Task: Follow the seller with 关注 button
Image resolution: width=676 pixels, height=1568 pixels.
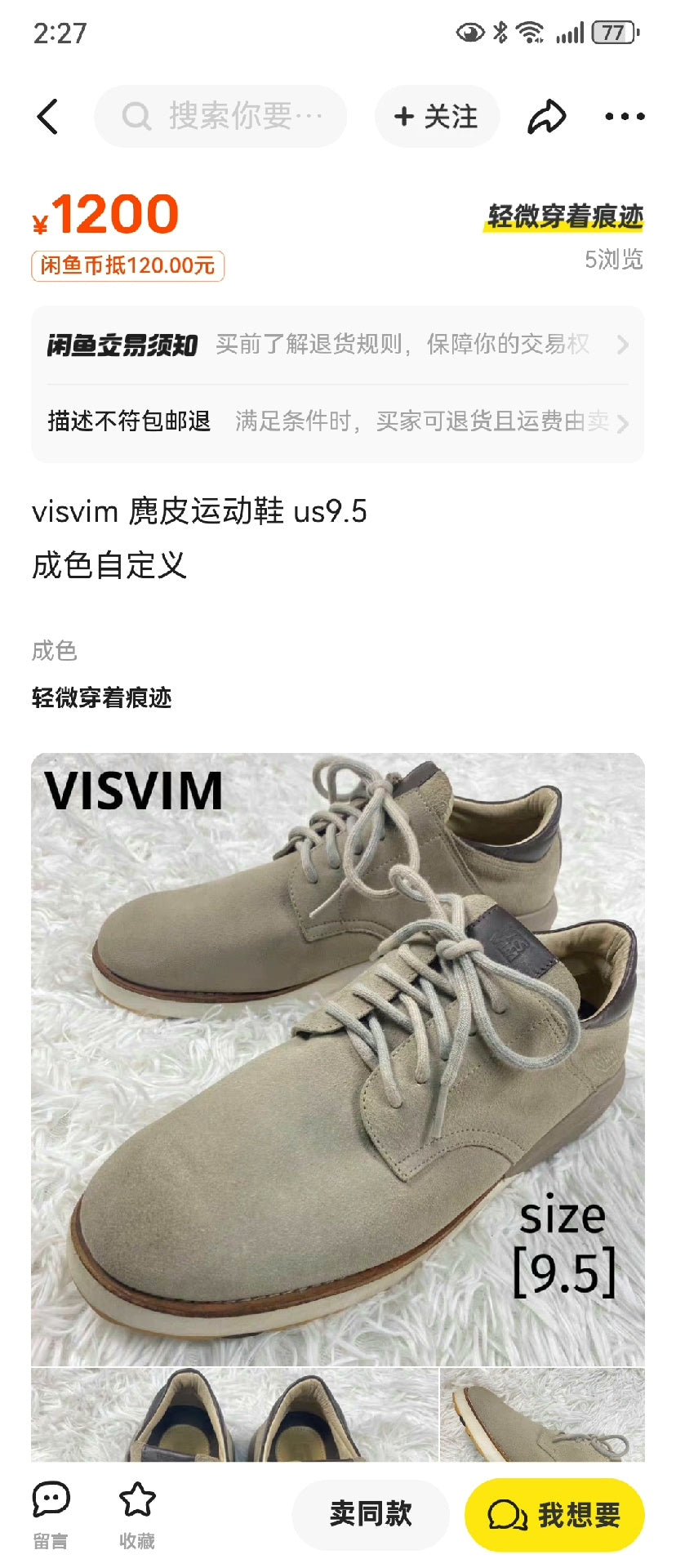Action: [x=436, y=117]
